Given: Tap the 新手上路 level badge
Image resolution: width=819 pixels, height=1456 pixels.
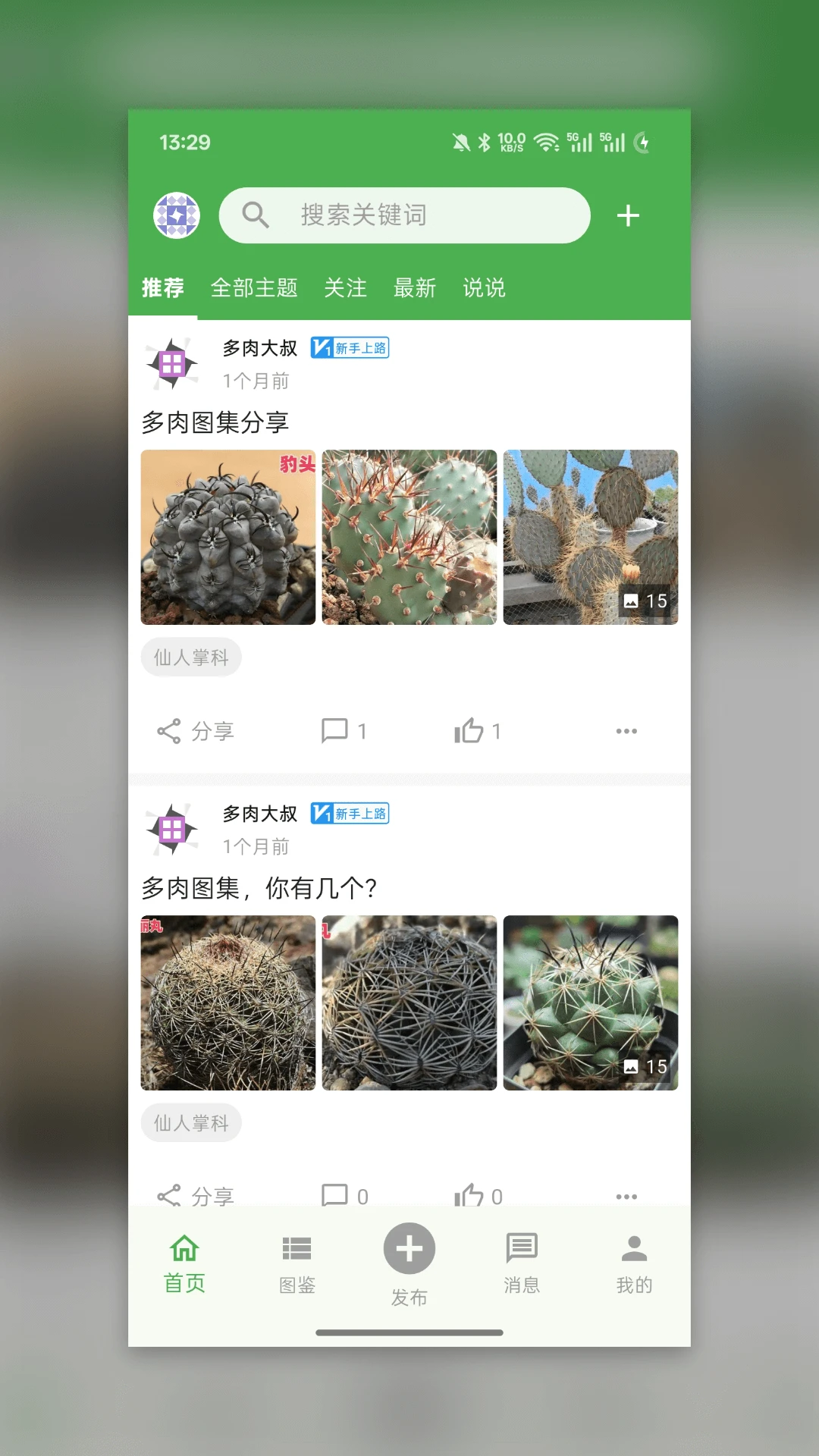Looking at the screenshot, I should [x=350, y=347].
